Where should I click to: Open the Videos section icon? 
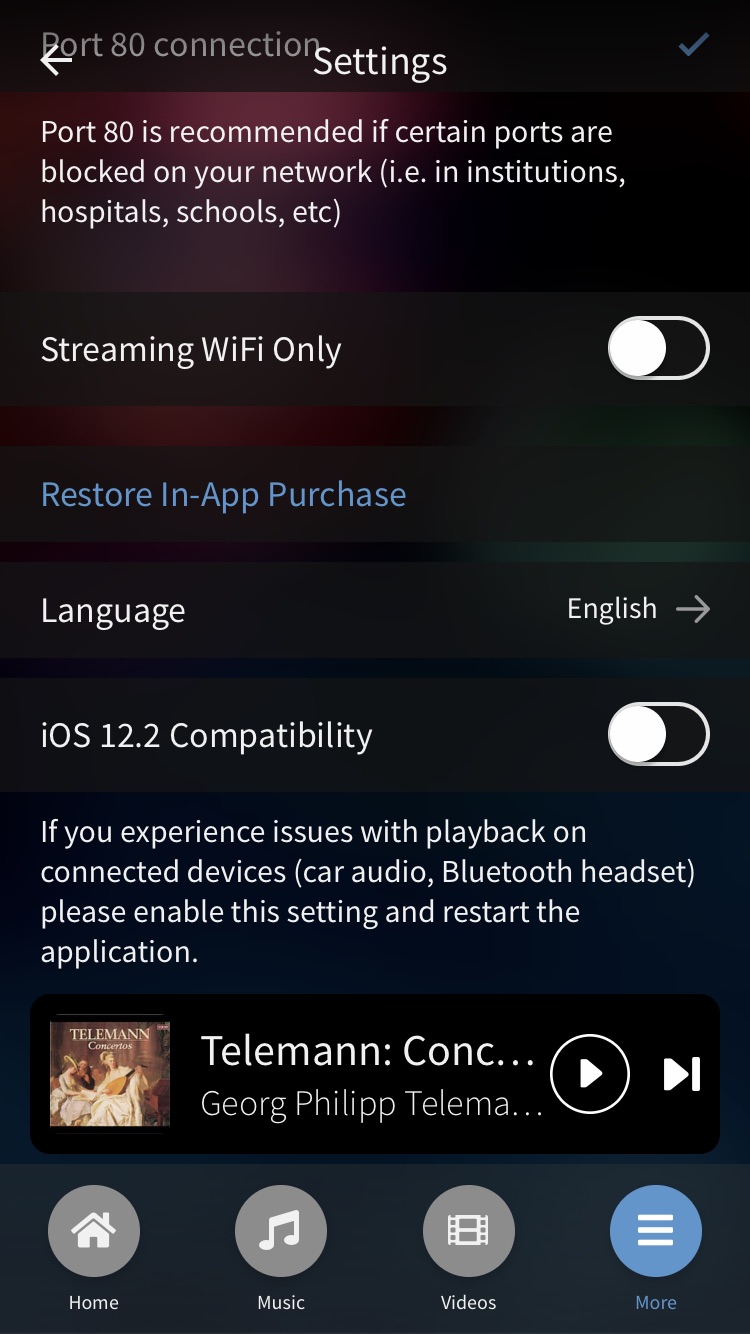pyautogui.click(x=468, y=1231)
